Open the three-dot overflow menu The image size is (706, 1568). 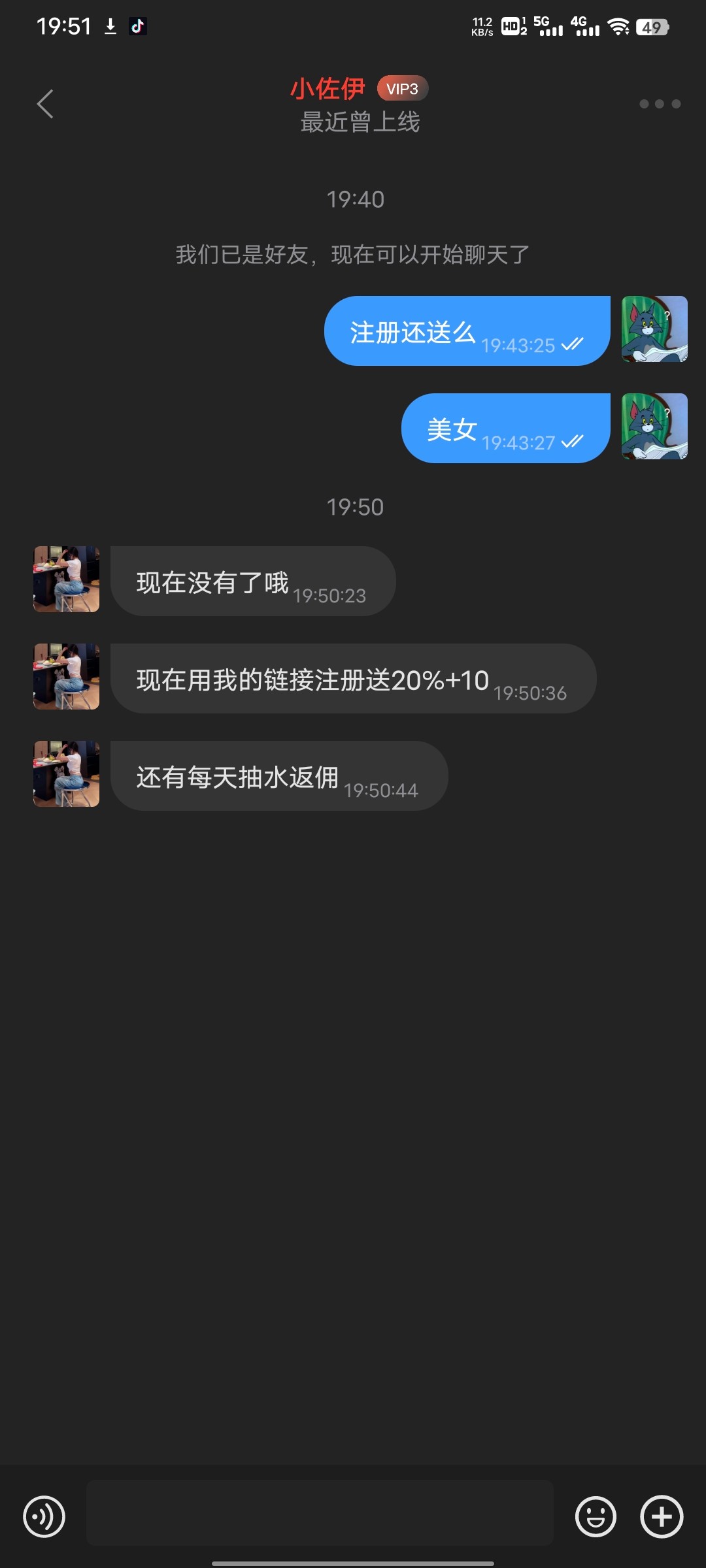(660, 104)
